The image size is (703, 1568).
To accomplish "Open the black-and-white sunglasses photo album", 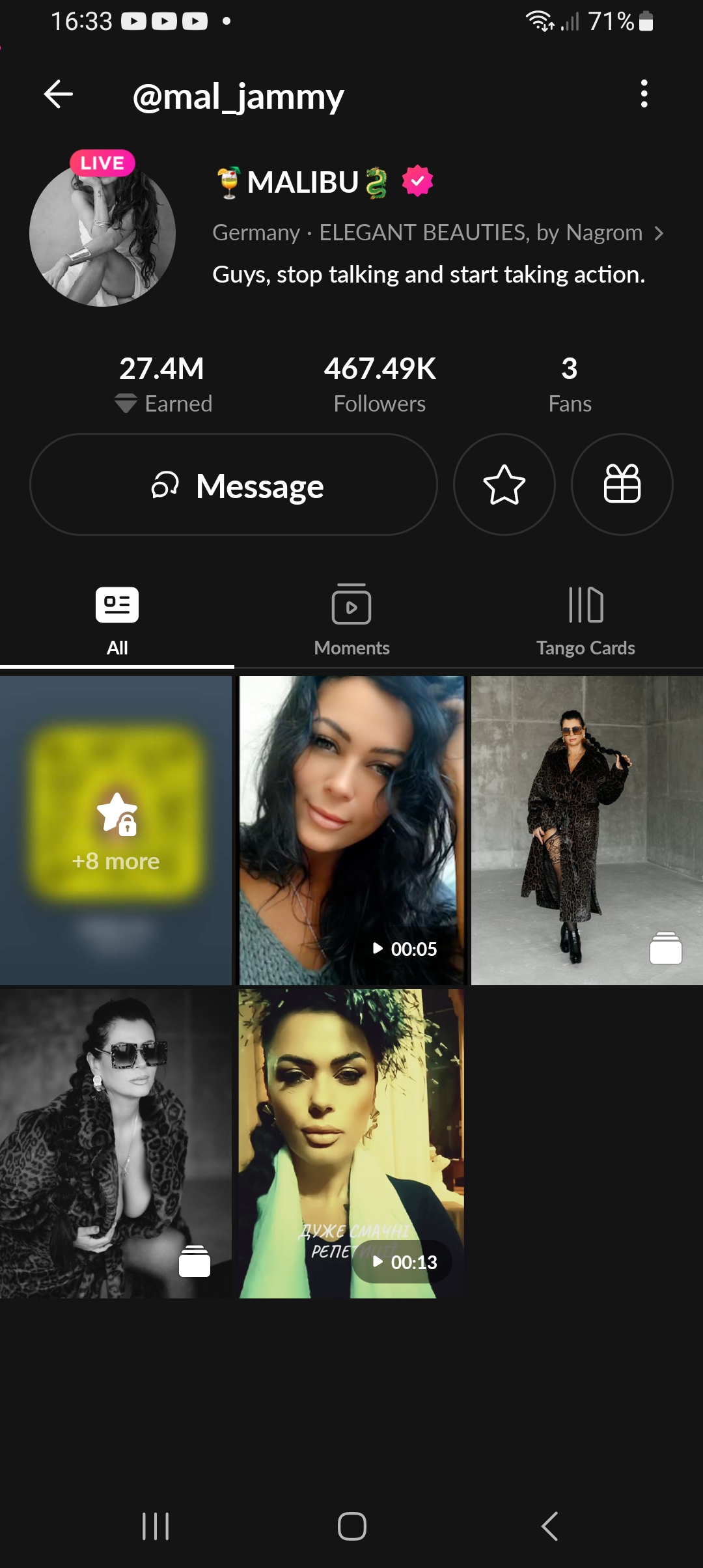I will point(116,1143).
